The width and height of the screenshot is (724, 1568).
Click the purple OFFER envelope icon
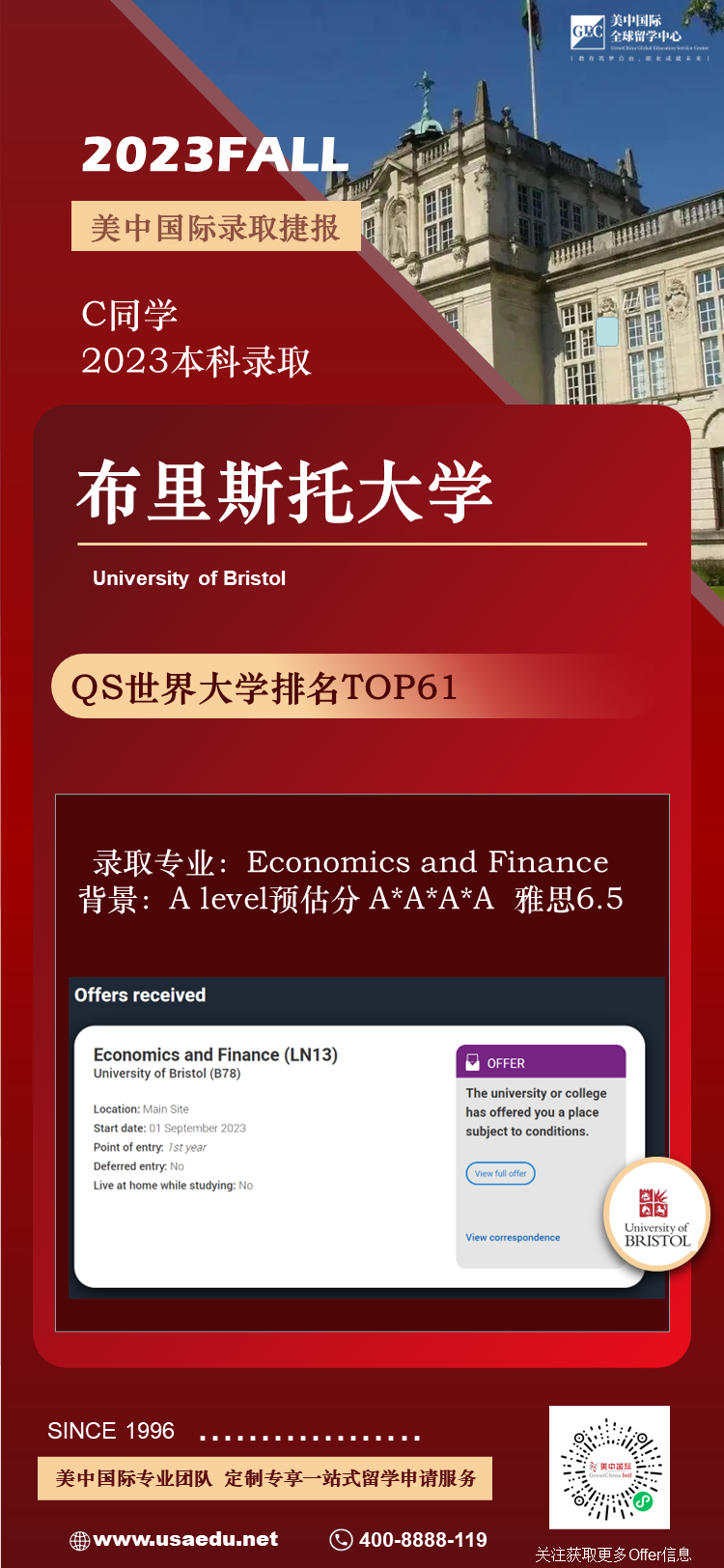(x=475, y=1062)
